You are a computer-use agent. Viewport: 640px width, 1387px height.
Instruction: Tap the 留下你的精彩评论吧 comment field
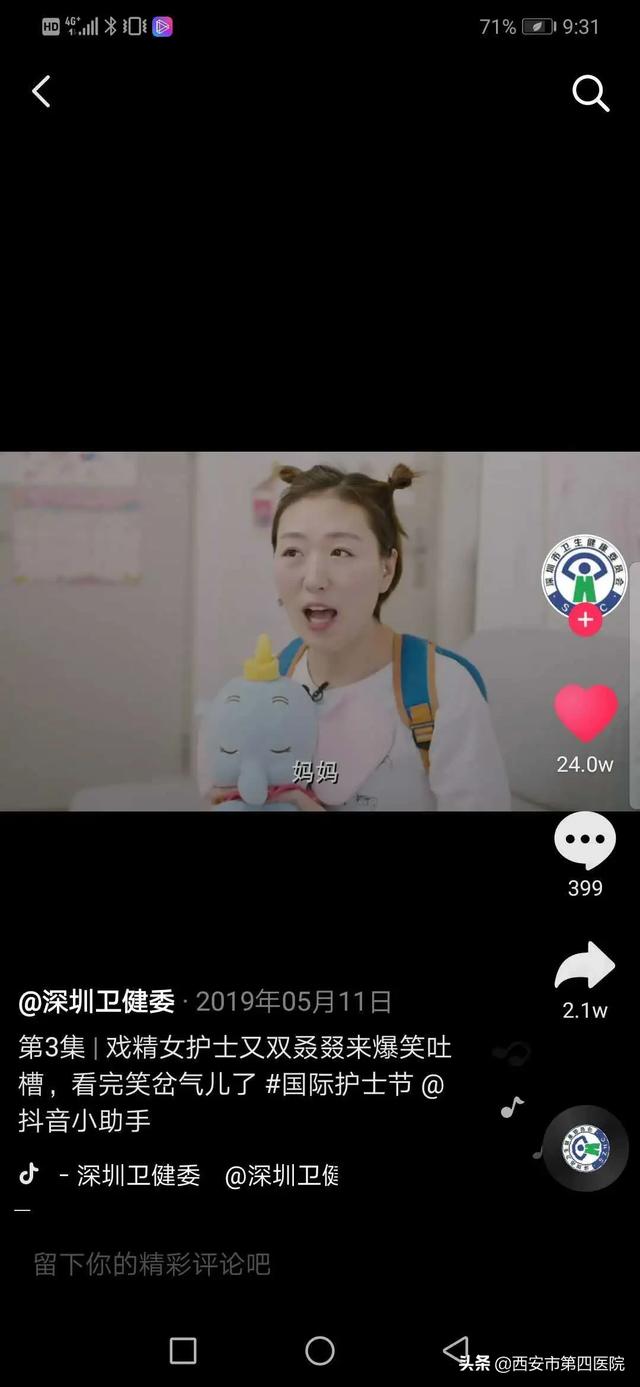(153, 1264)
